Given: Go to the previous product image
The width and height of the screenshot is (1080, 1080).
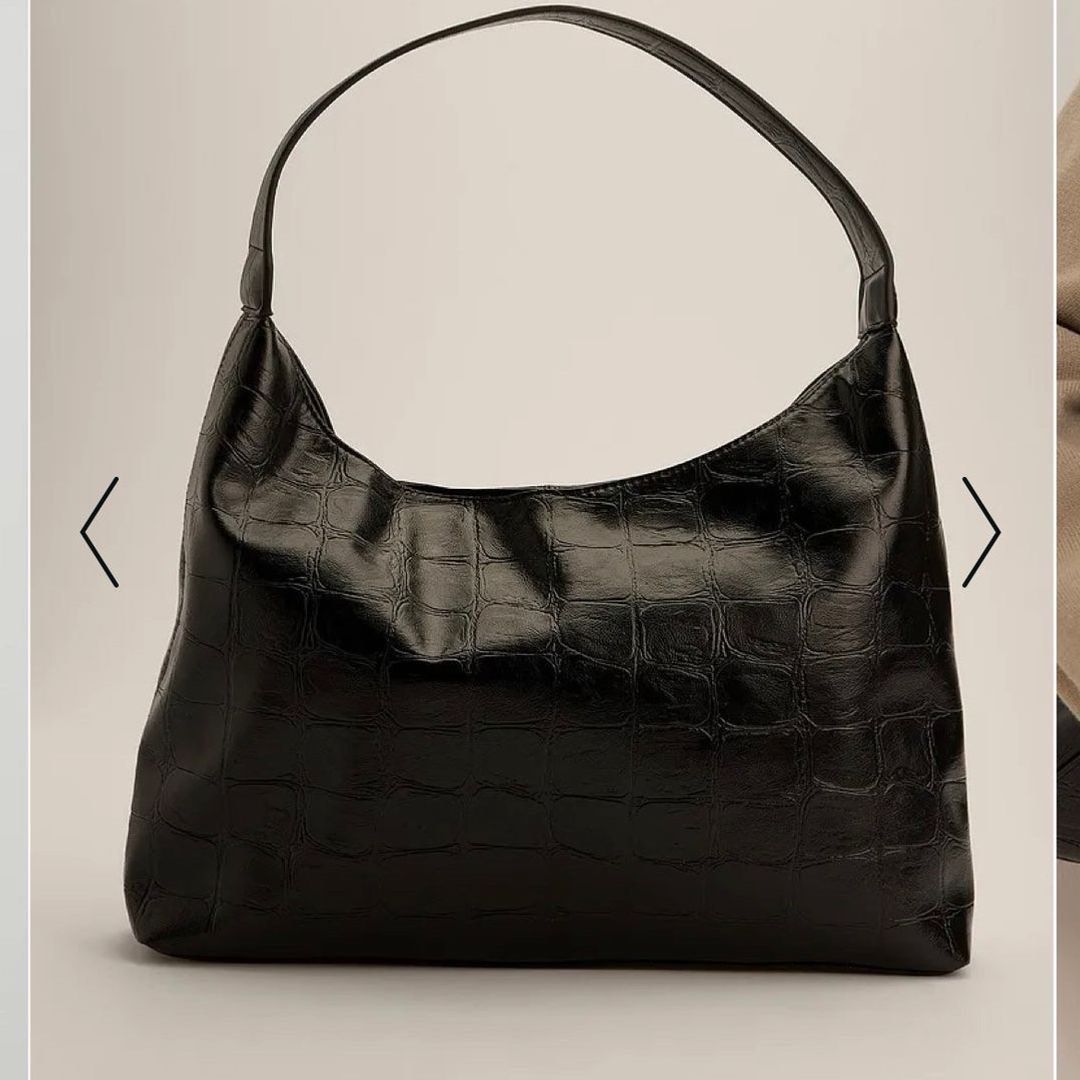Looking at the screenshot, I should pos(100,532).
